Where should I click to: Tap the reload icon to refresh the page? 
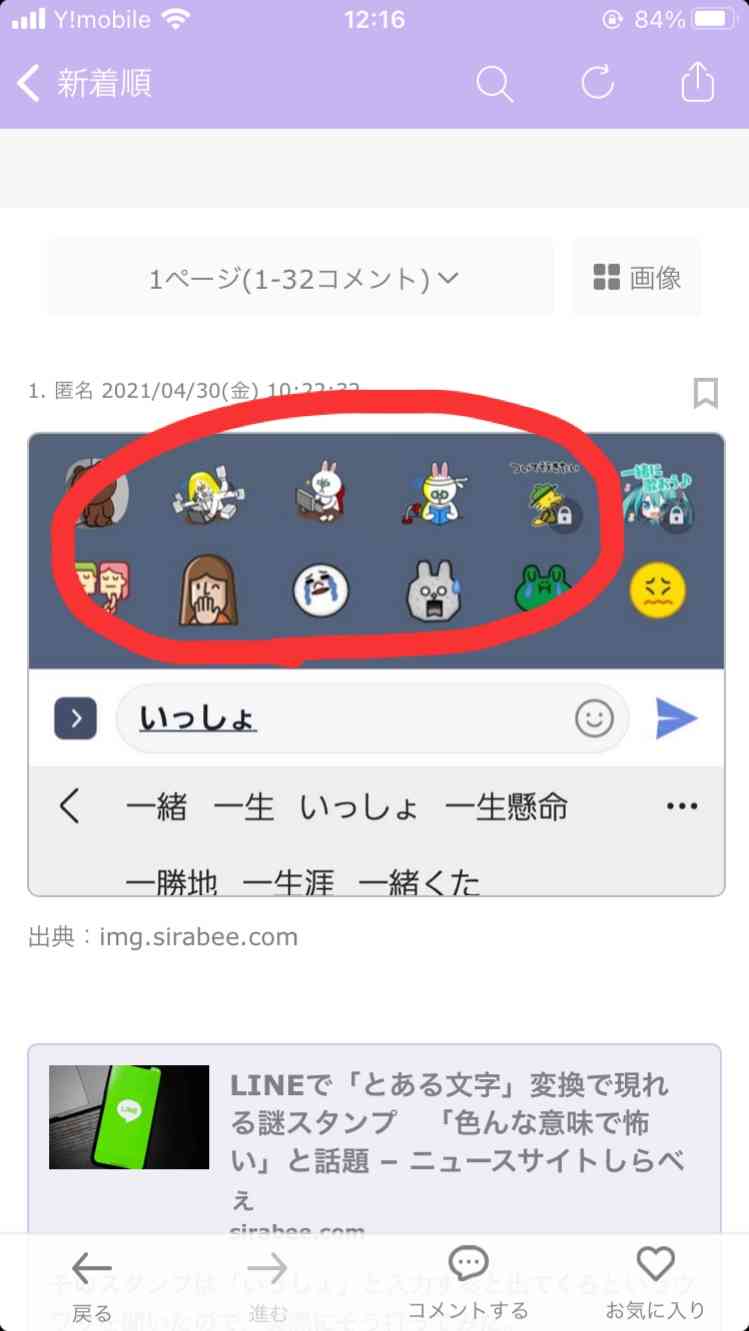coord(597,85)
